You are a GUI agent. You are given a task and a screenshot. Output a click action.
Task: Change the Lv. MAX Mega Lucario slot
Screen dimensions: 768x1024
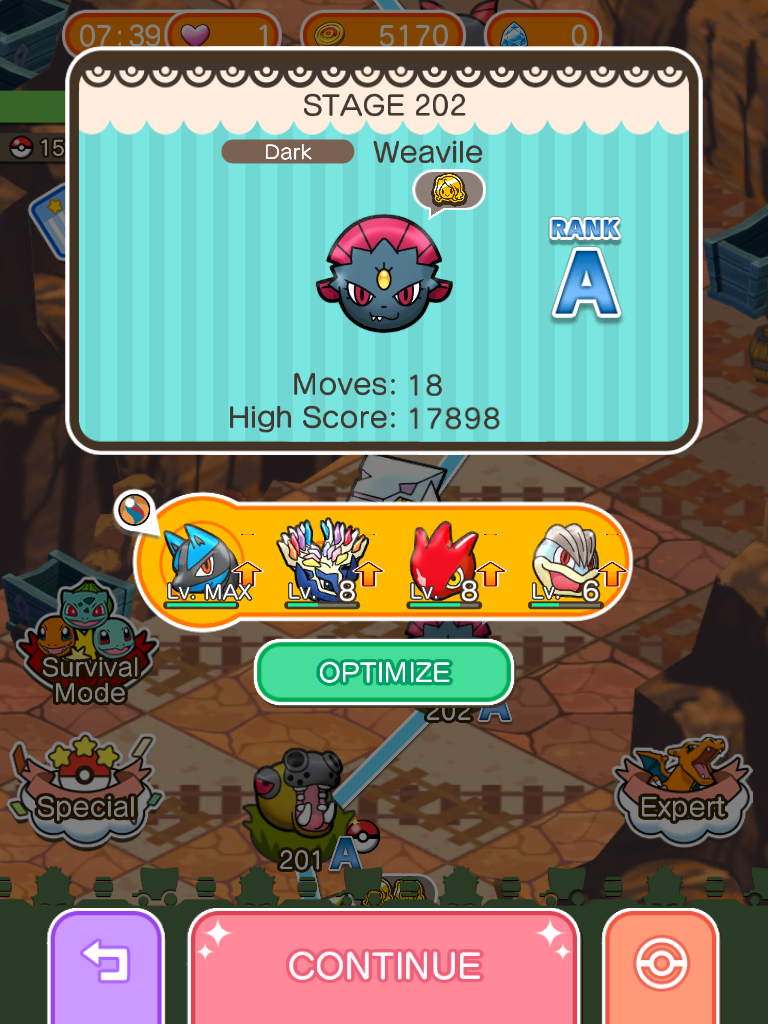205,562
